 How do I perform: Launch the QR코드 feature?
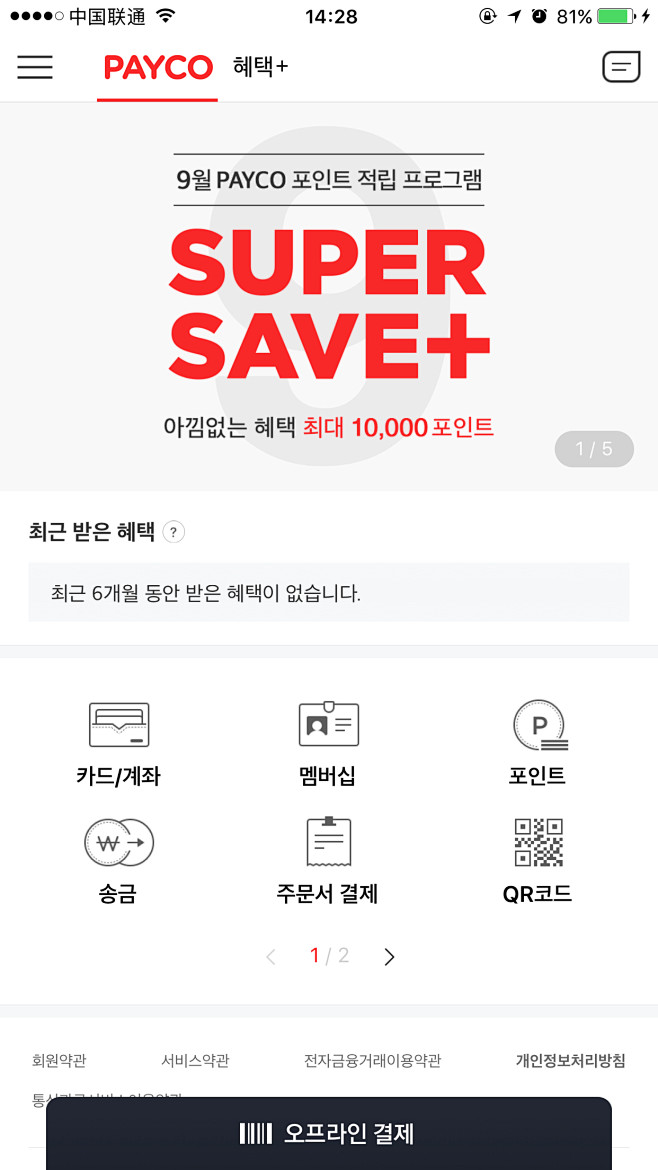(538, 861)
